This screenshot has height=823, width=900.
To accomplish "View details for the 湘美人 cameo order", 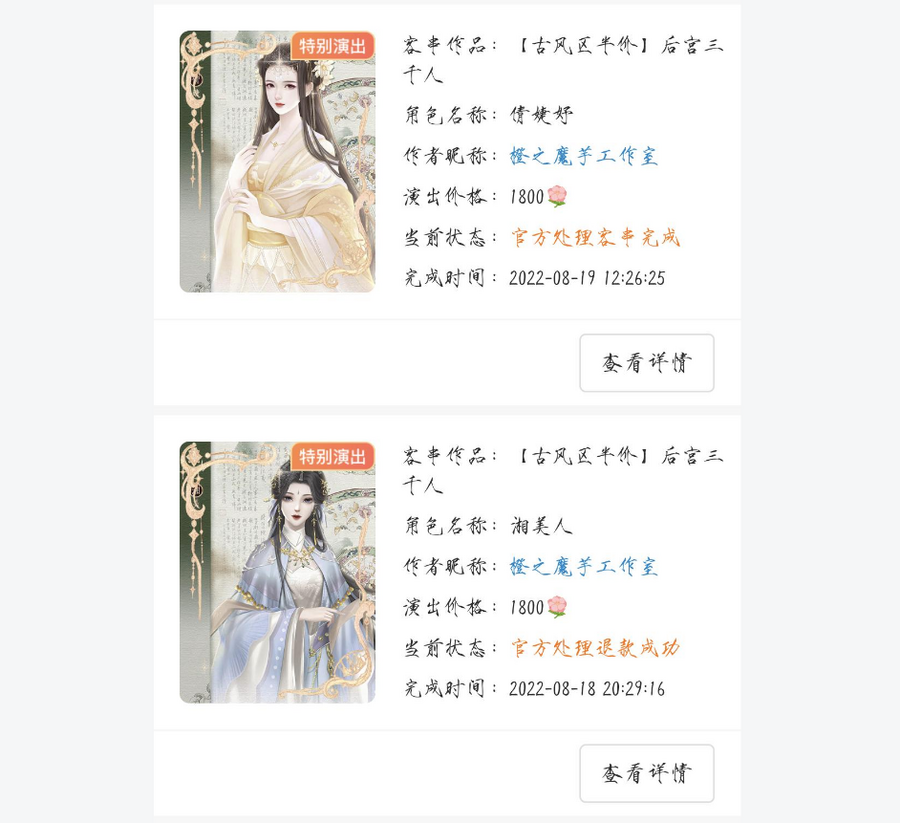I will [x=646, y=773].
